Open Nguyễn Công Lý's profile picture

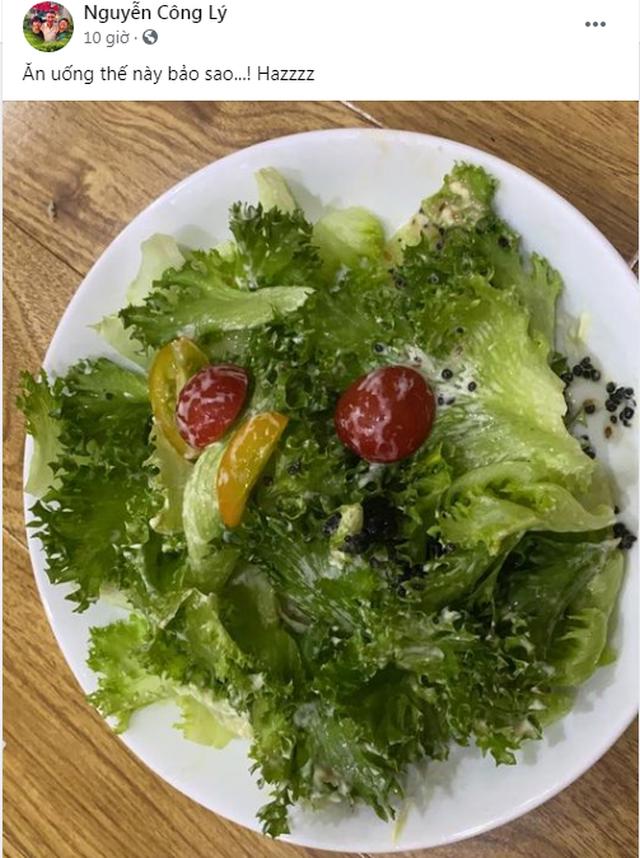(48, 26)
